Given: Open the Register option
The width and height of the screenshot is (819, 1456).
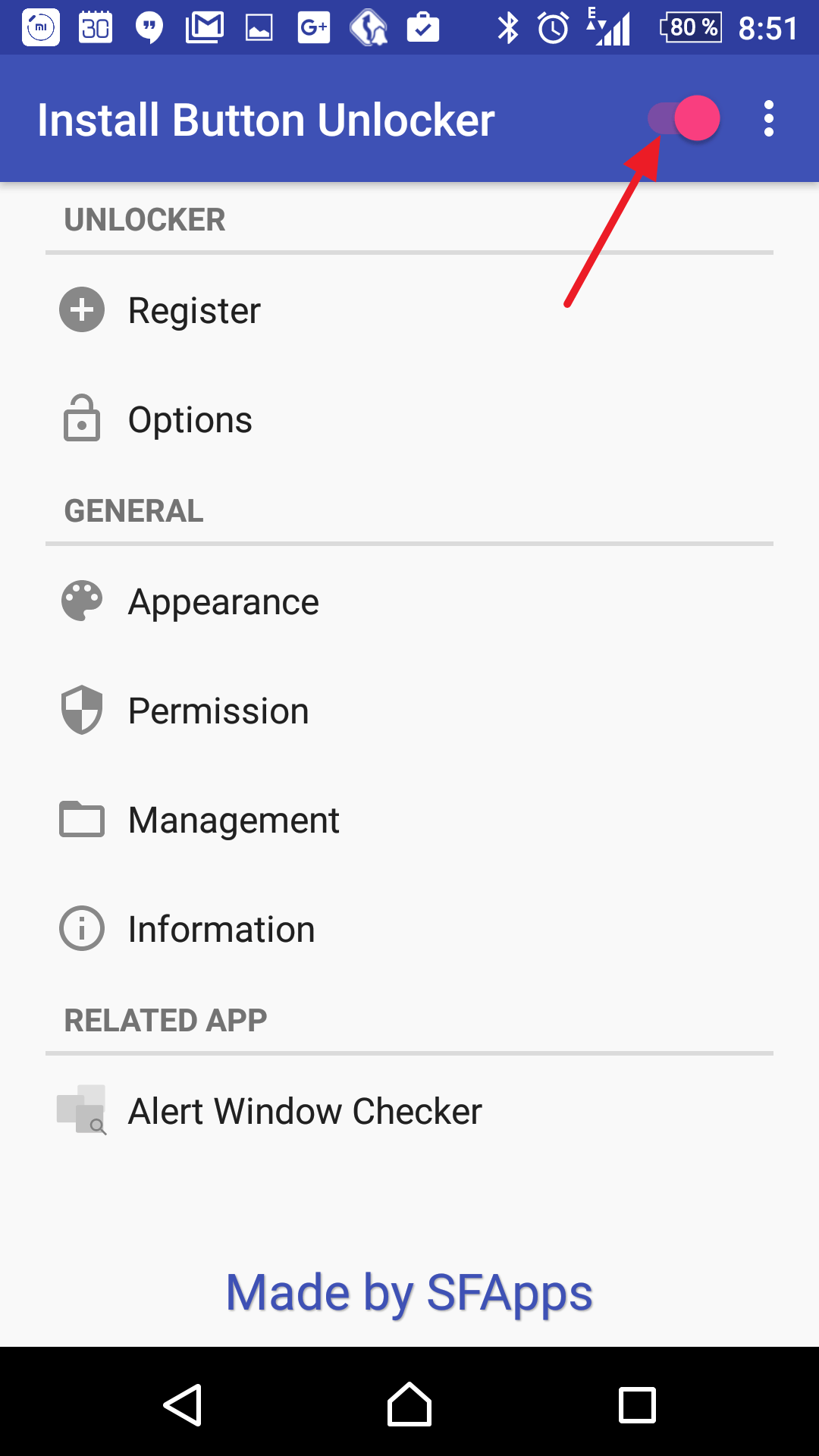Looking at the screenshot, I should [x=409, y=310].
